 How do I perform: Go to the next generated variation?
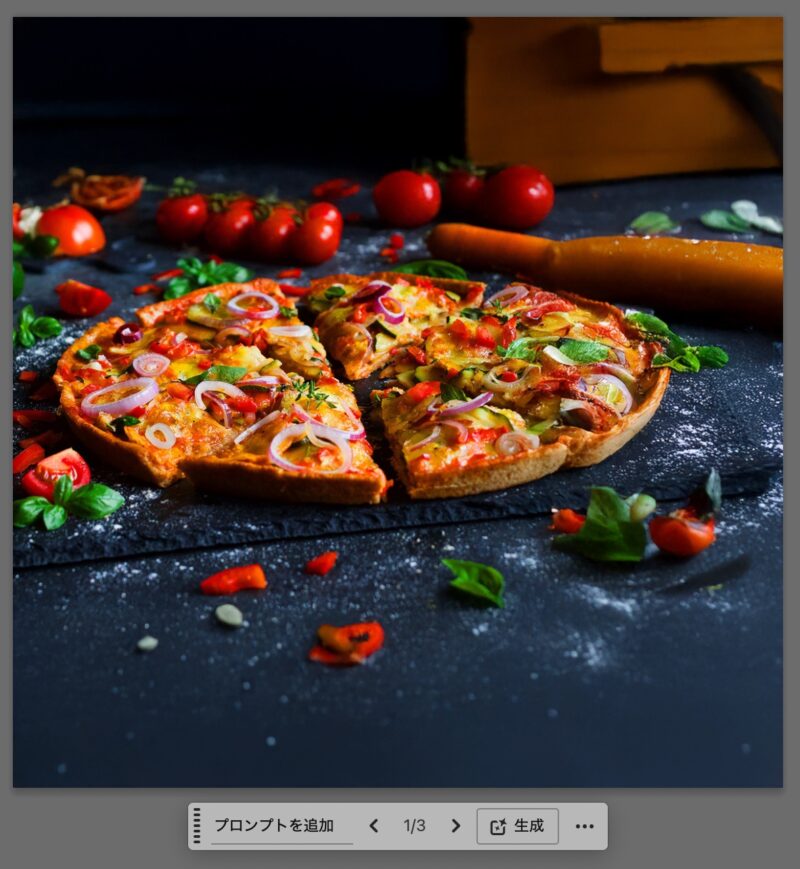coord(456,826)
